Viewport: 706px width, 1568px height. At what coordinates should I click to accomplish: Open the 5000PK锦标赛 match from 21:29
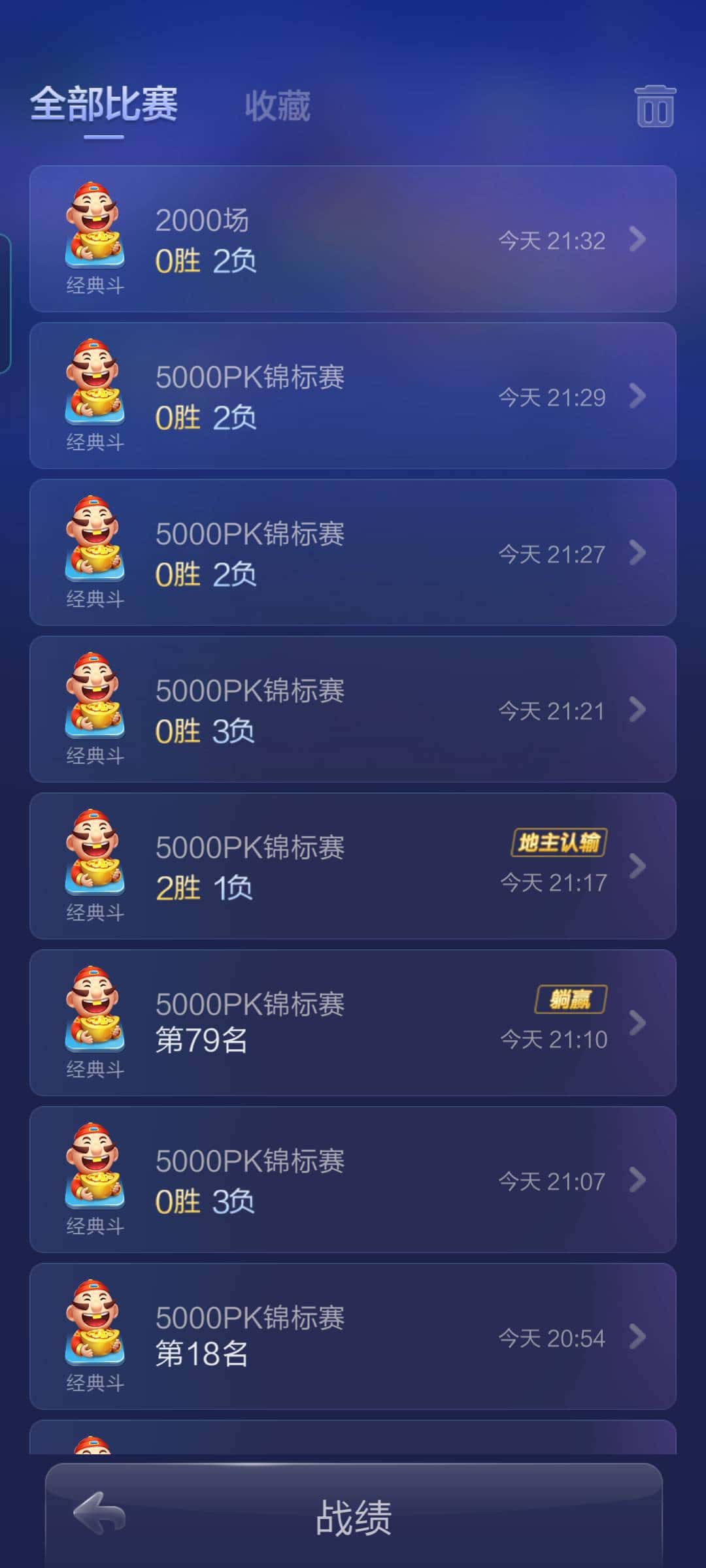tap(353, 395)
